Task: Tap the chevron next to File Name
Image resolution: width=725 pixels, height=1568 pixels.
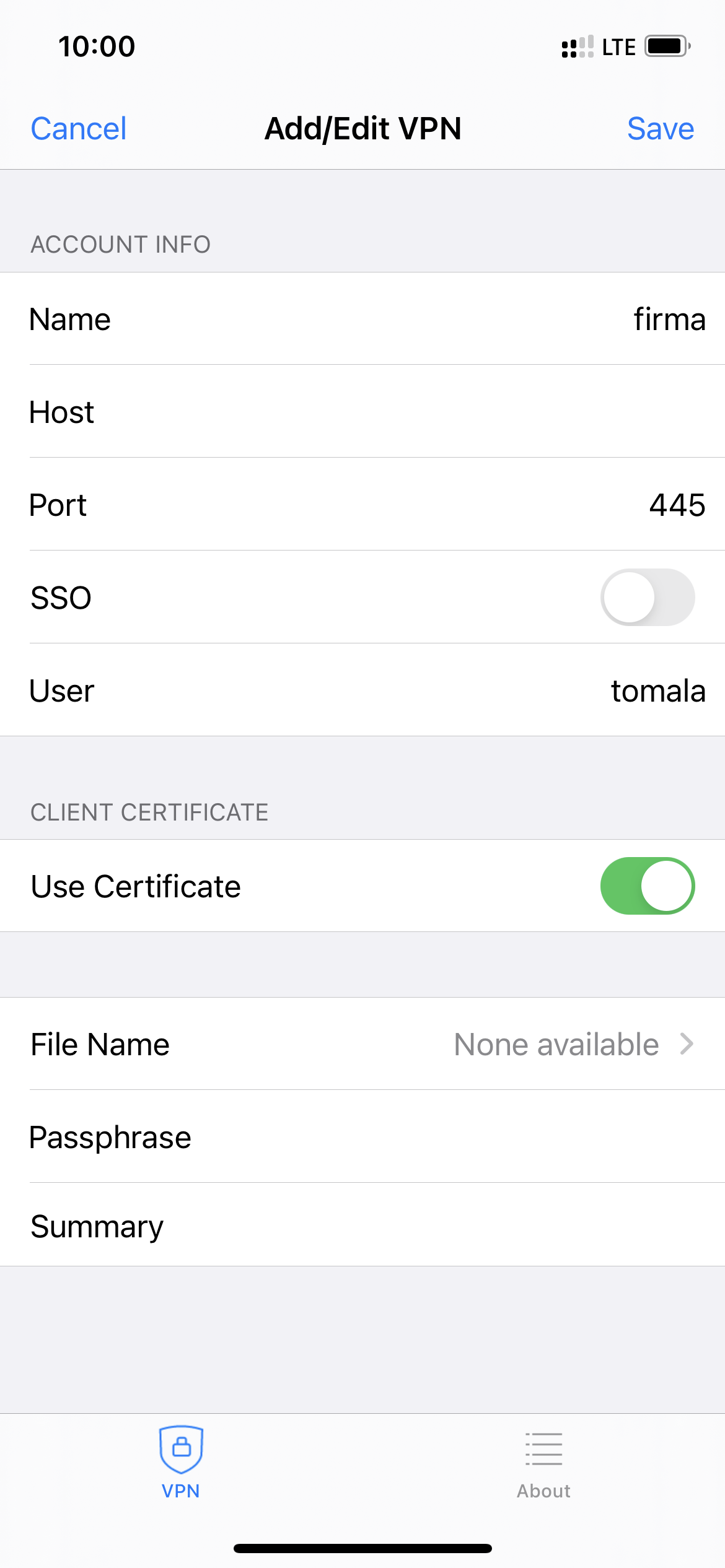Action: click(x=687, y=1044)
